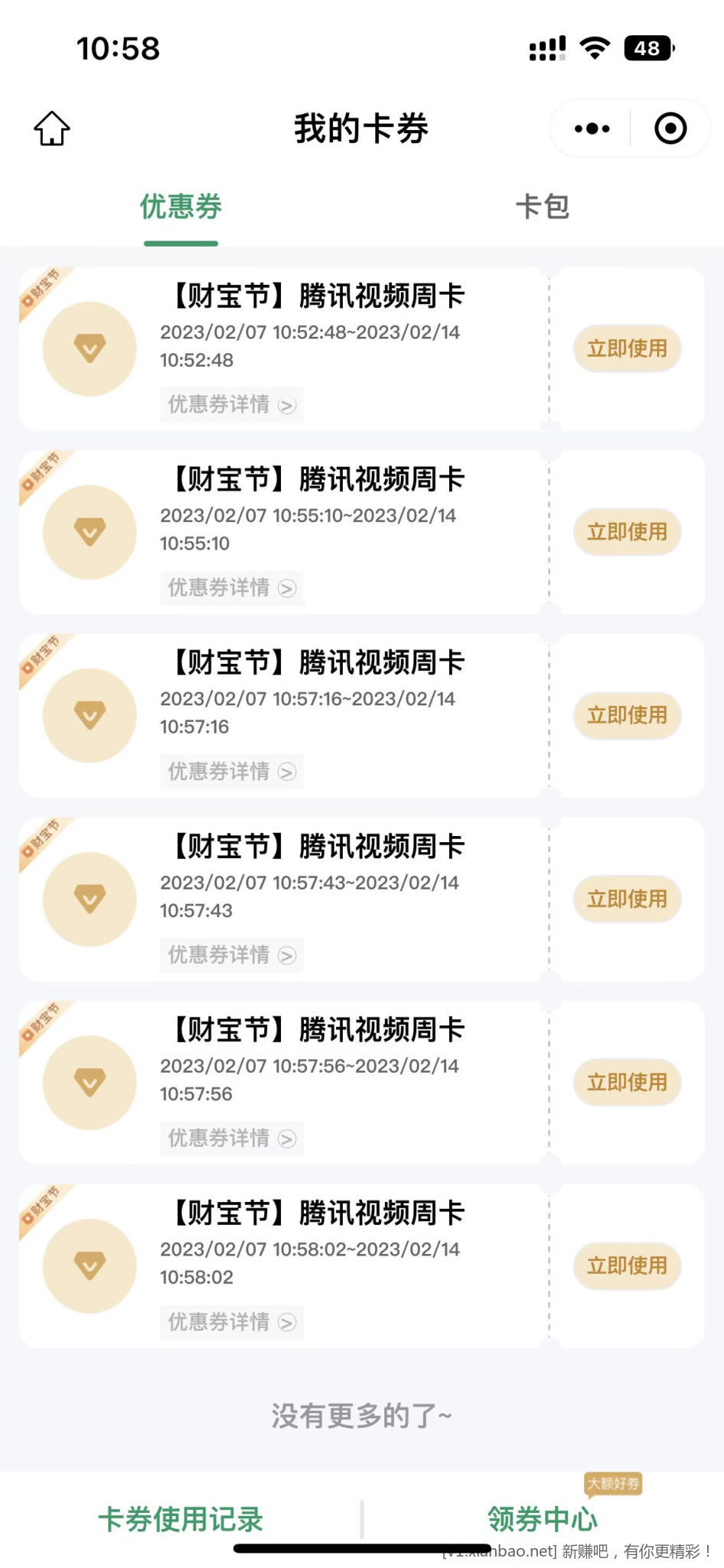The height and width of the screenshot is (1568, 724).
Task: Redeem the 10:58:02 coupon immediately
Action: (x=627, y=1266)
